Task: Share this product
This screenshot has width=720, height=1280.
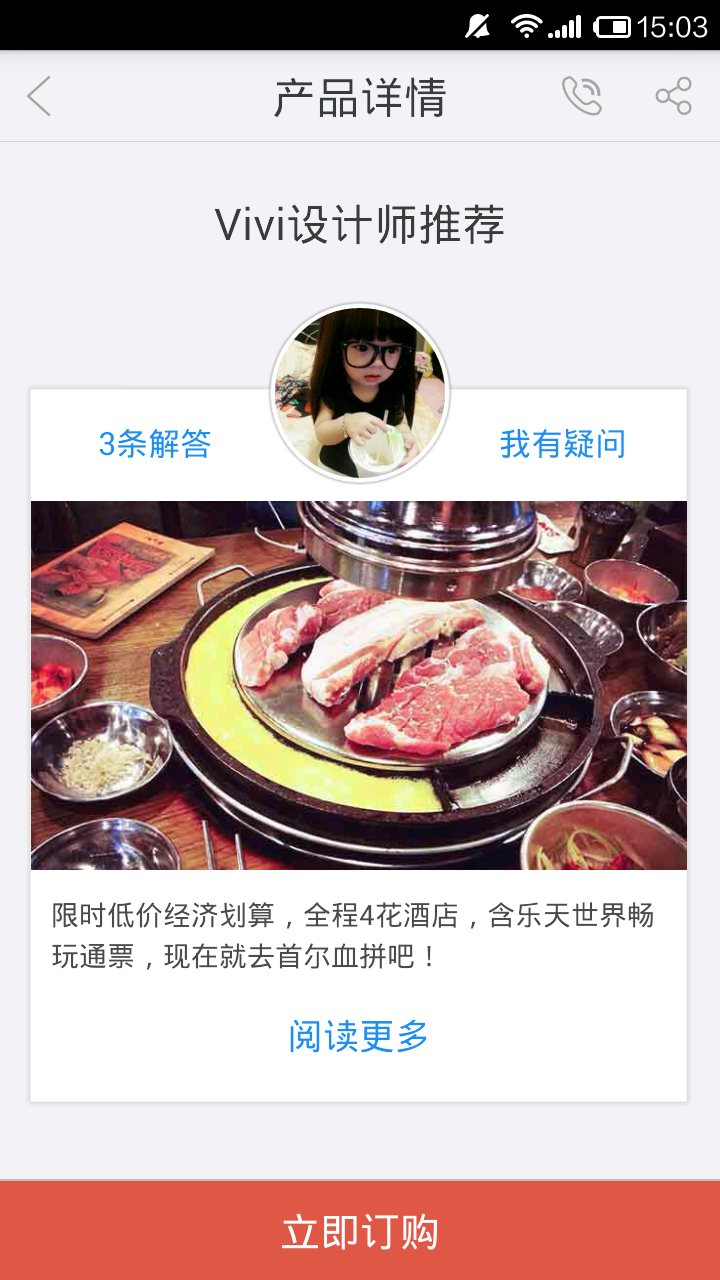Action: point(673,96)
